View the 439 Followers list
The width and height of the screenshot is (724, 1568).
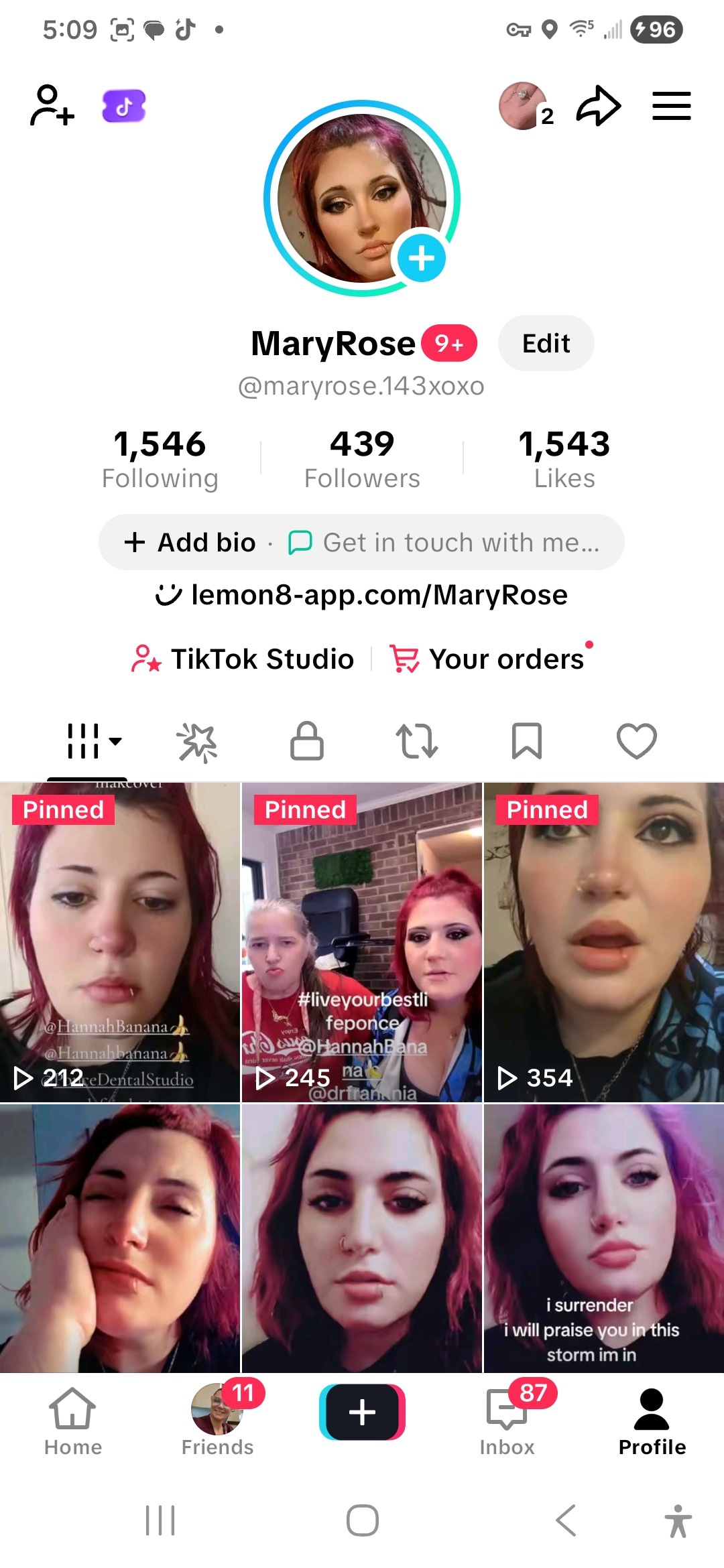click(362, 460)
